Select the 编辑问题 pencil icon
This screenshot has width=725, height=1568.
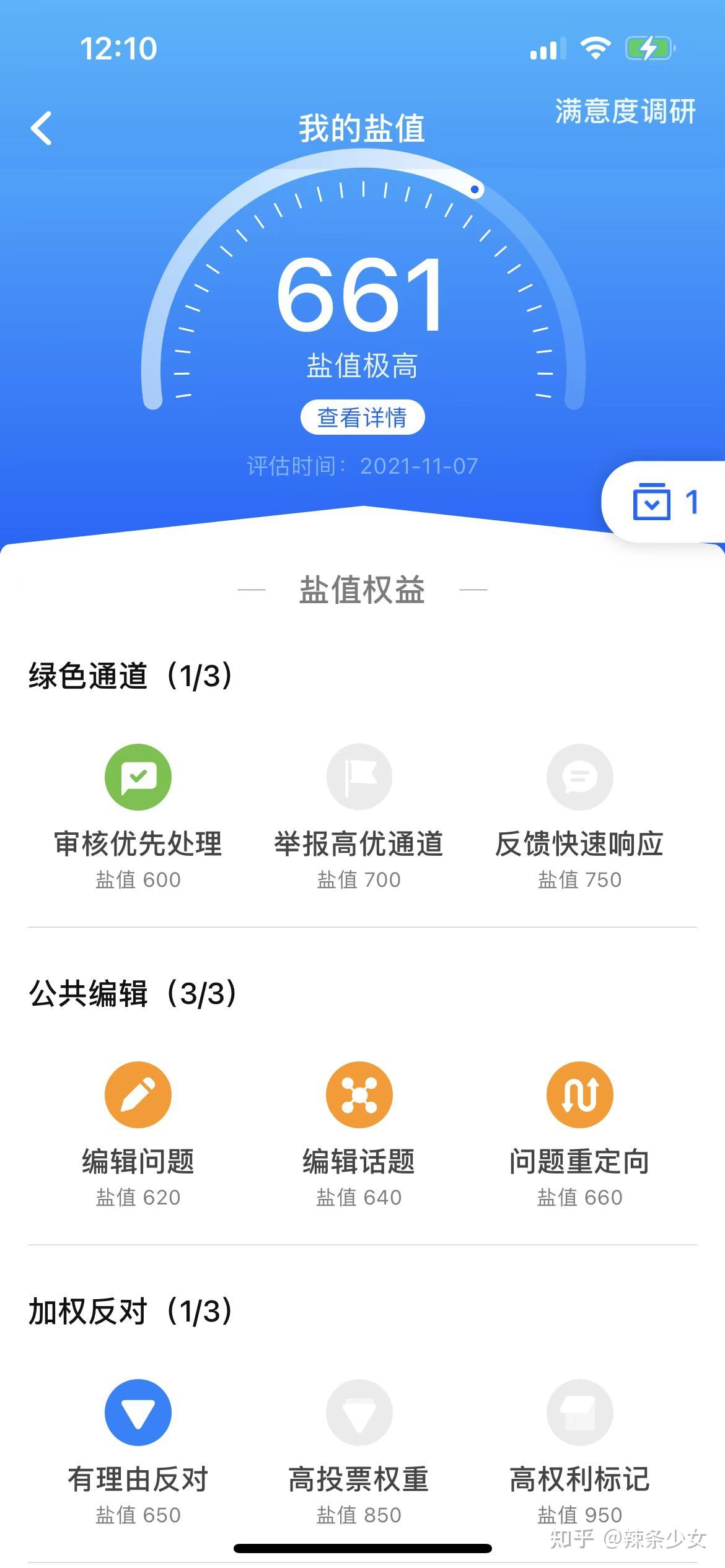pos(138,1094)
